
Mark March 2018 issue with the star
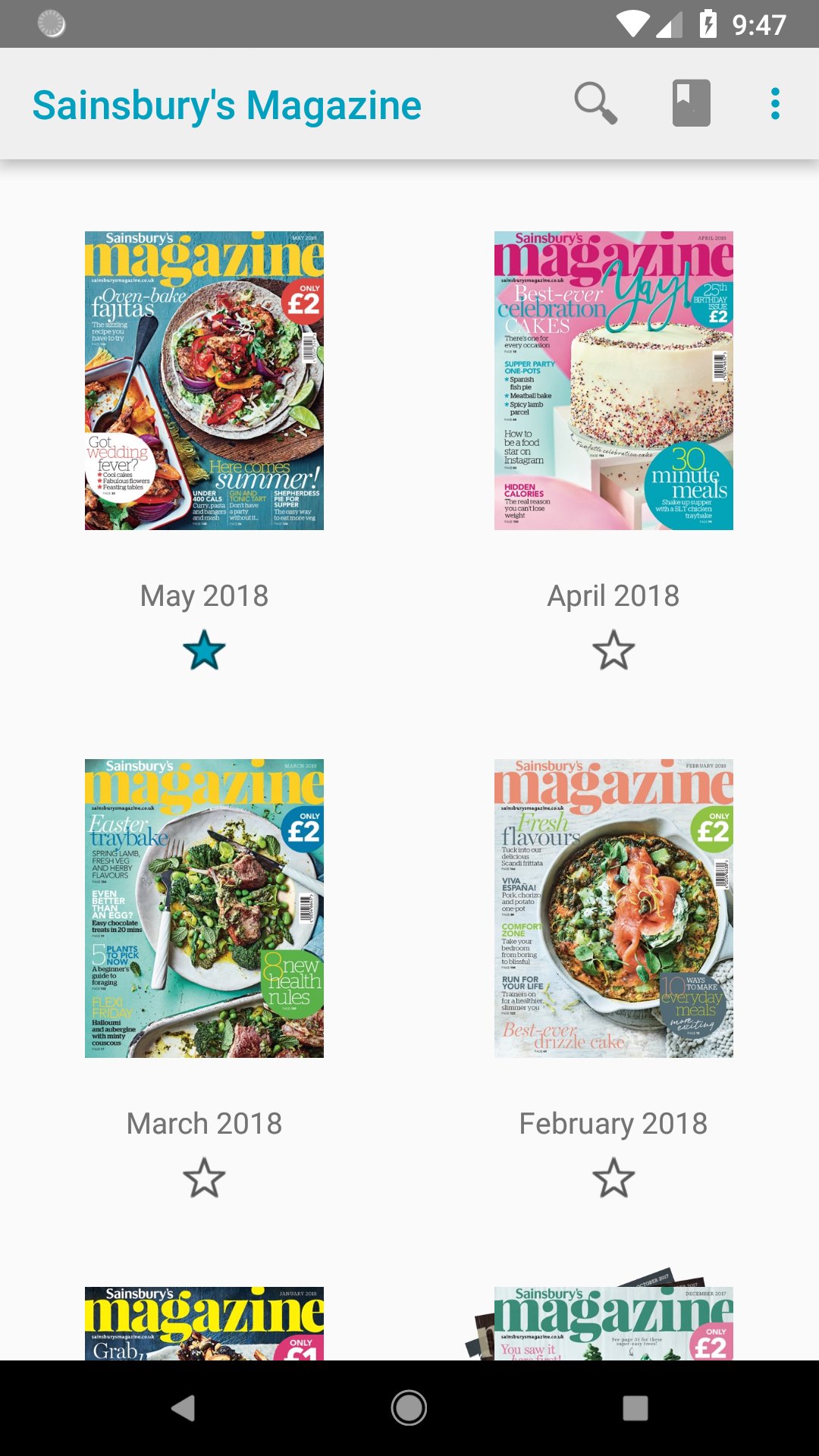click(204, 1178)
